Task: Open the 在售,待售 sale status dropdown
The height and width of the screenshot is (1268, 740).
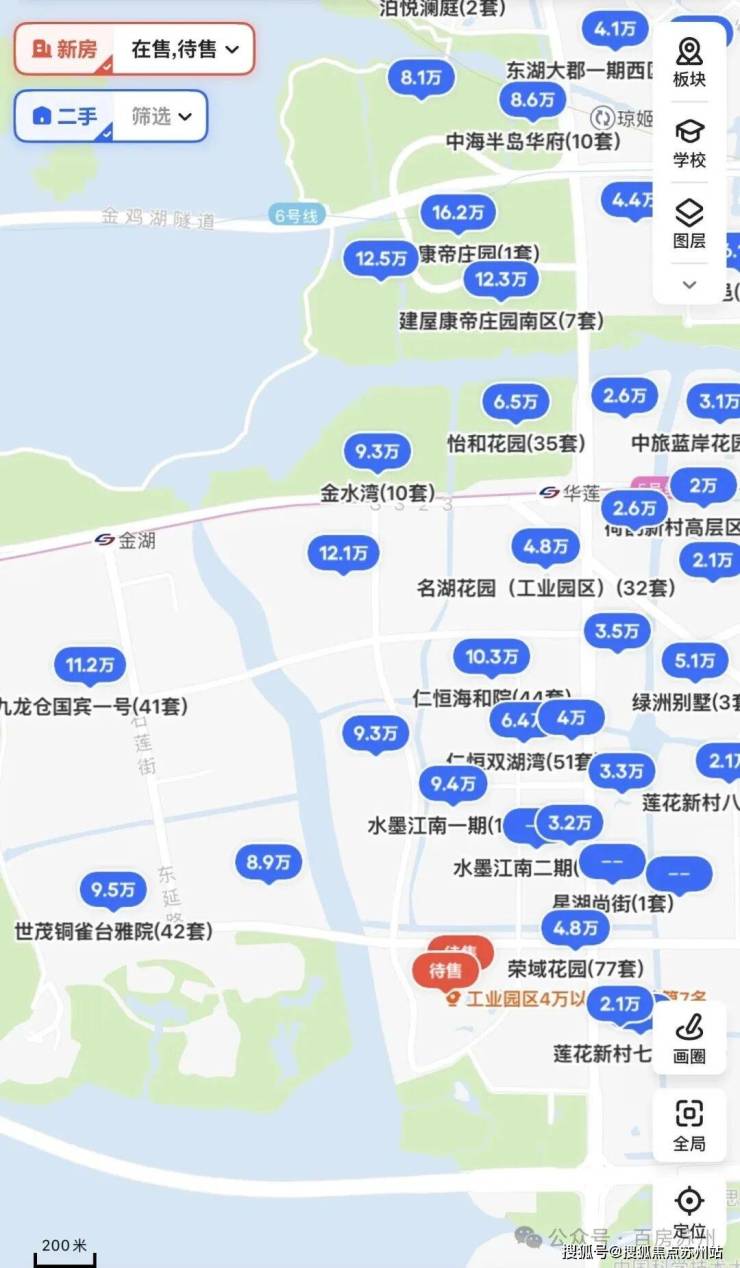Action: pyautogui.click(x=184, y=49)
